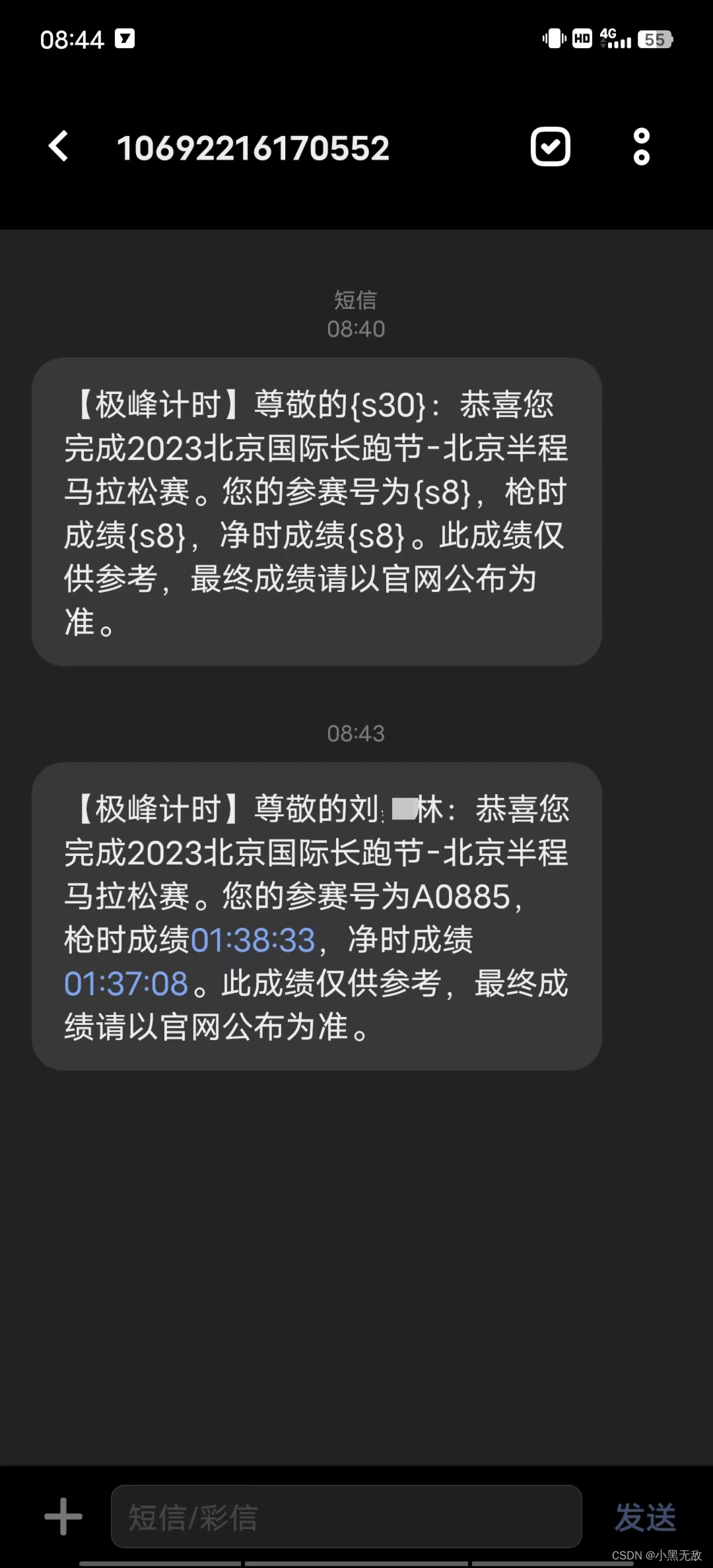713x1568 pixels.
Task: Open the three-dot overflow menu
Action: 641,147
